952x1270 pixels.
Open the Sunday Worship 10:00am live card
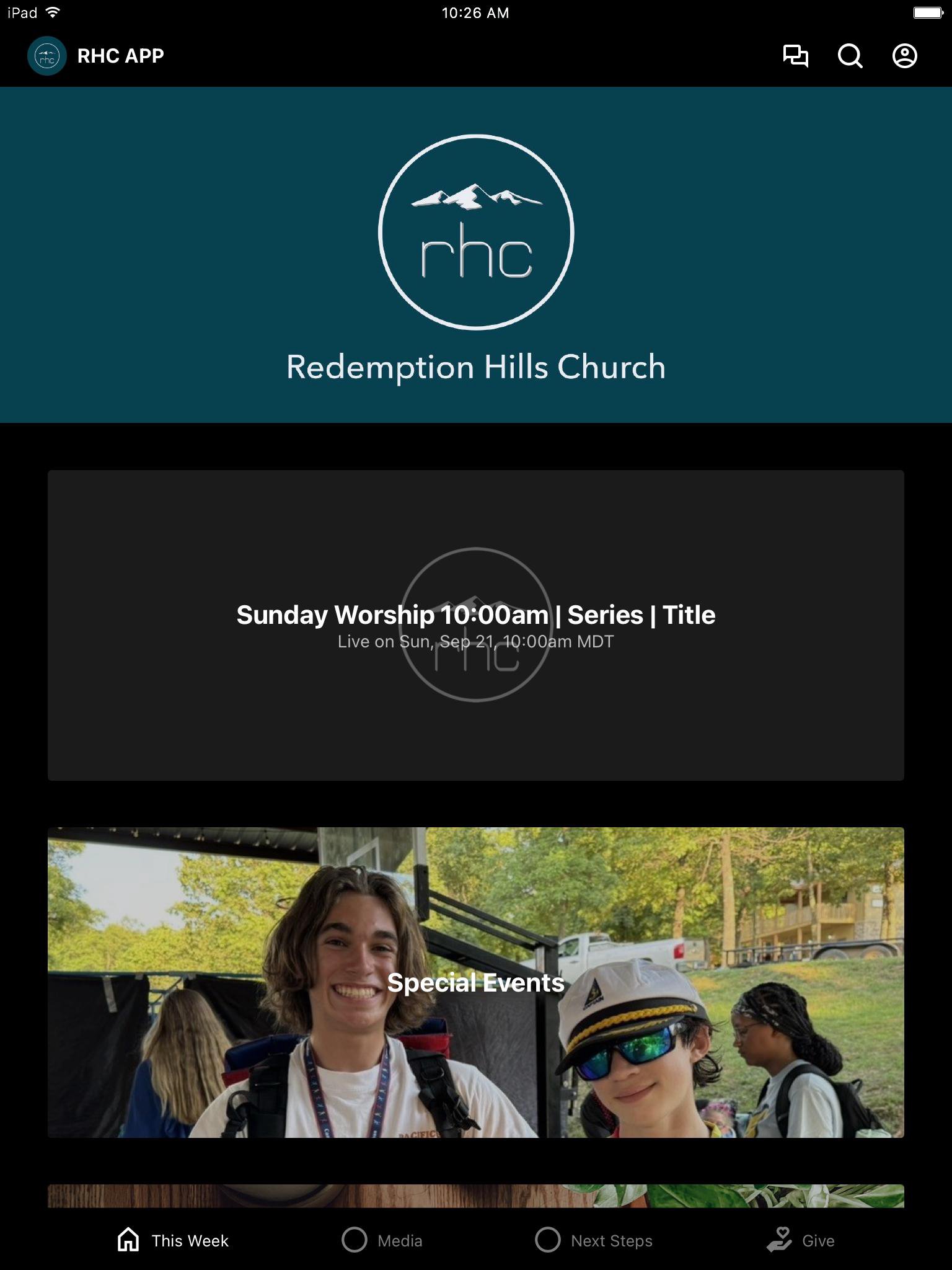pyautogui.click(x=476, y=625)
